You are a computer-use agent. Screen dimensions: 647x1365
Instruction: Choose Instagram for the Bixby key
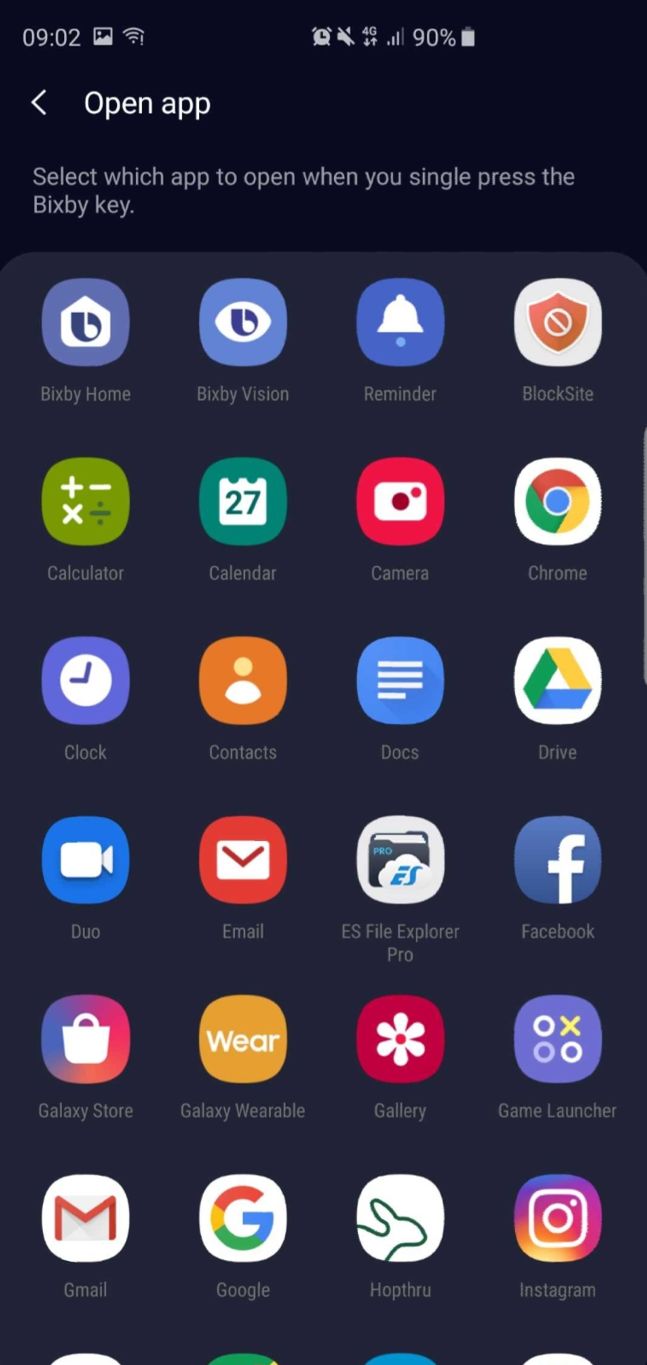coord(557,1218)
